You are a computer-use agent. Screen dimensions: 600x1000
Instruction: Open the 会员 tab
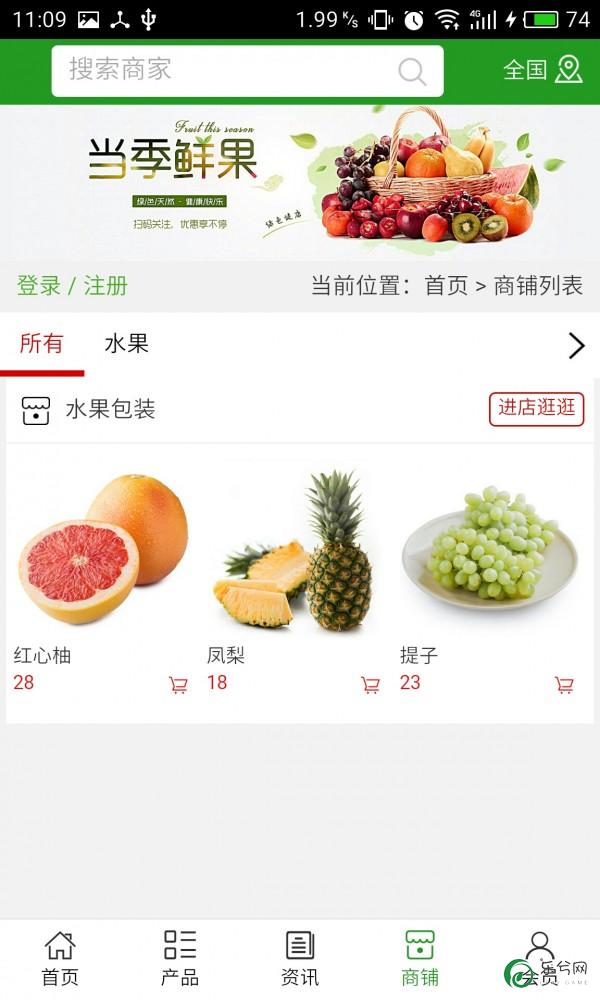(540, 959)
